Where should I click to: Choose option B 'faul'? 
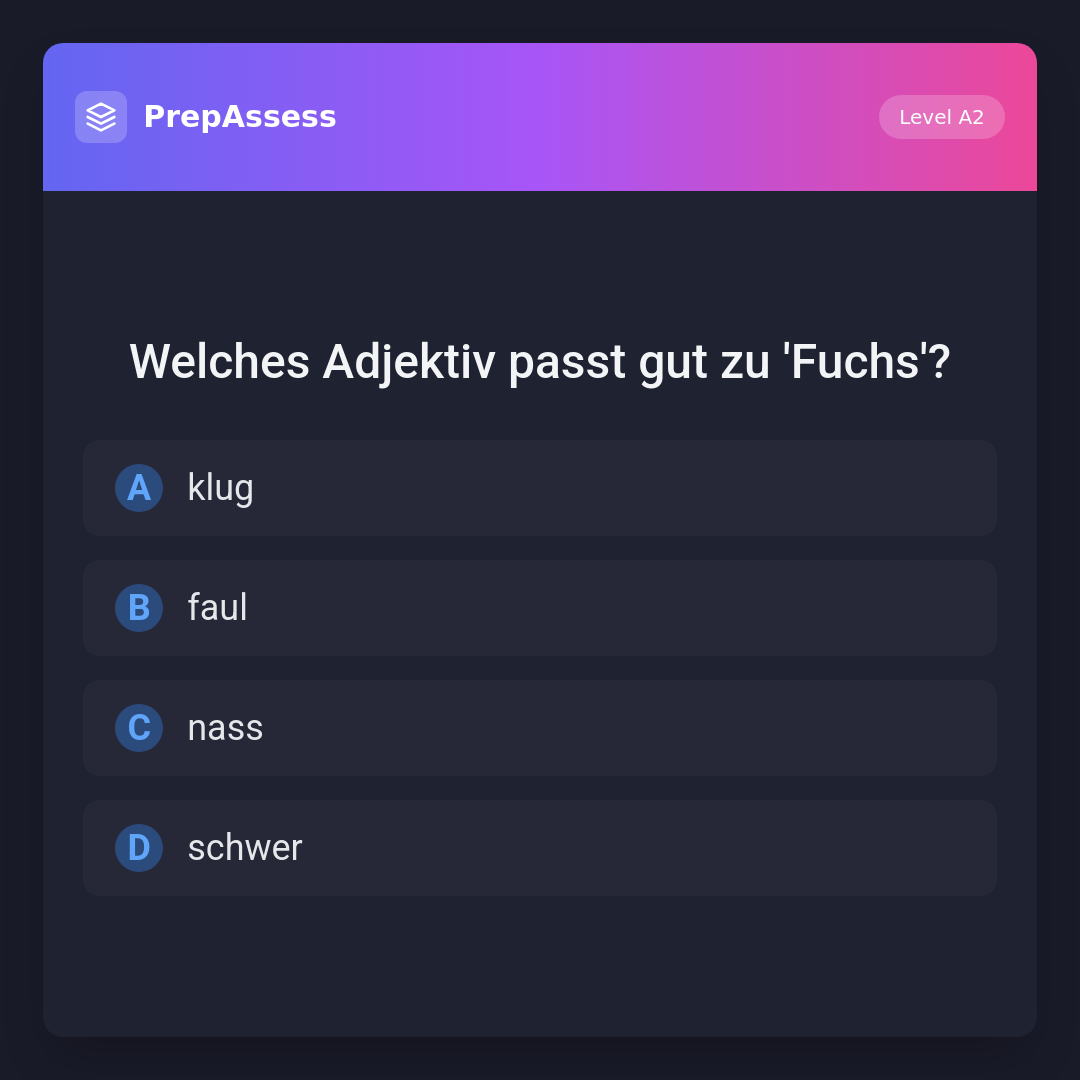click(540, 608)
